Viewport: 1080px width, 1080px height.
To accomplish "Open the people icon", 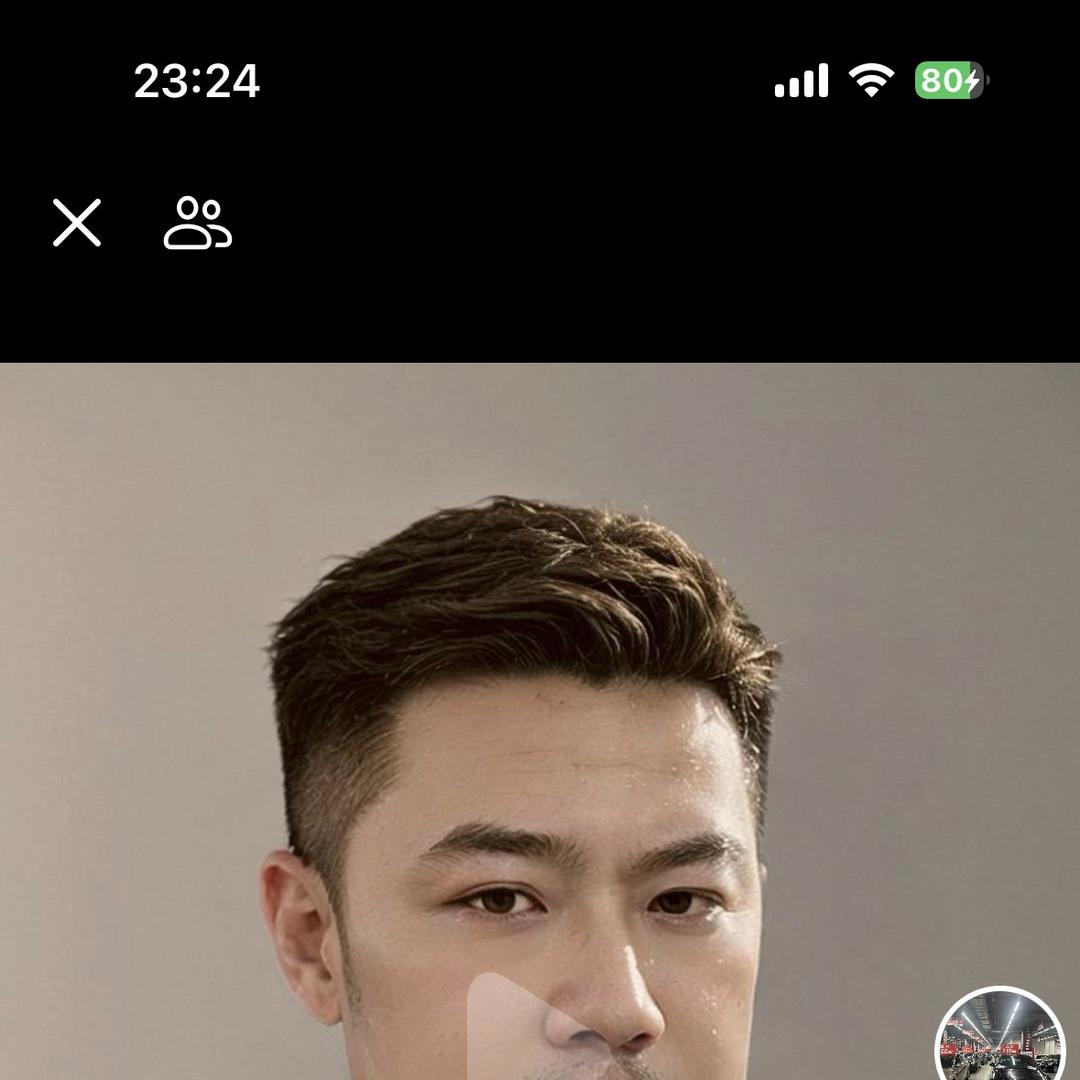I will (x=198, y=222).
